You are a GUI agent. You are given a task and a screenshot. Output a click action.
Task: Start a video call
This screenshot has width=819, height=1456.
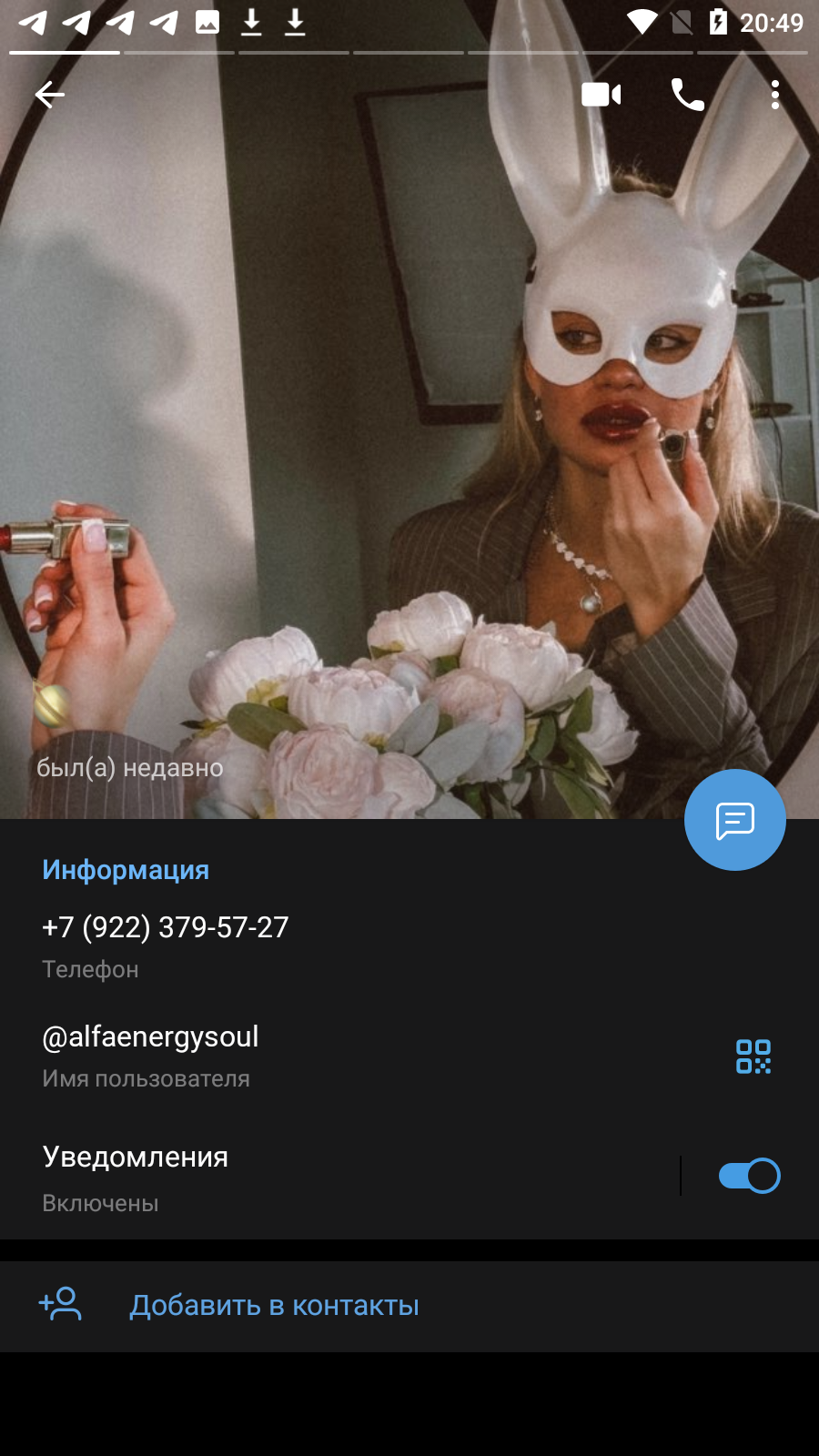(x=602, y=95)
